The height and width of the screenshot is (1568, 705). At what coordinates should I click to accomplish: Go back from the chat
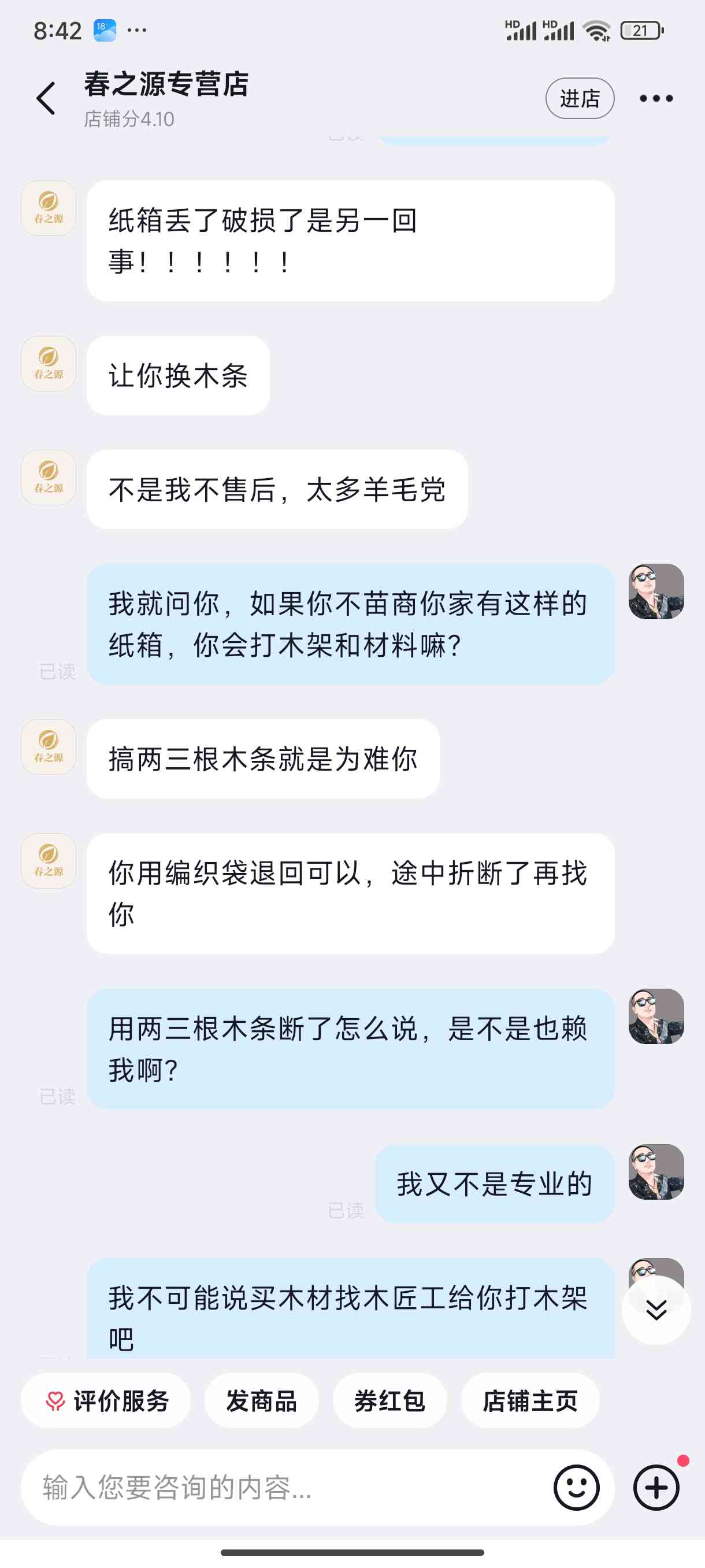tap(46, 99)
